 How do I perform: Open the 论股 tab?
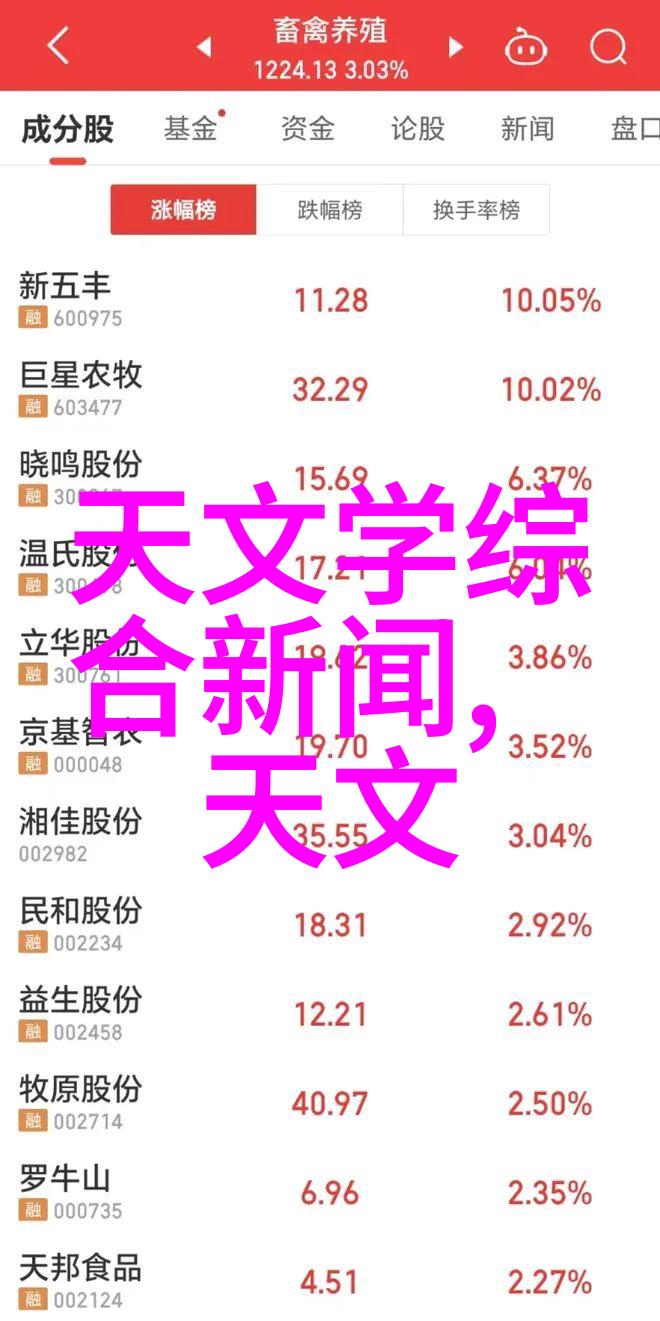417,129
